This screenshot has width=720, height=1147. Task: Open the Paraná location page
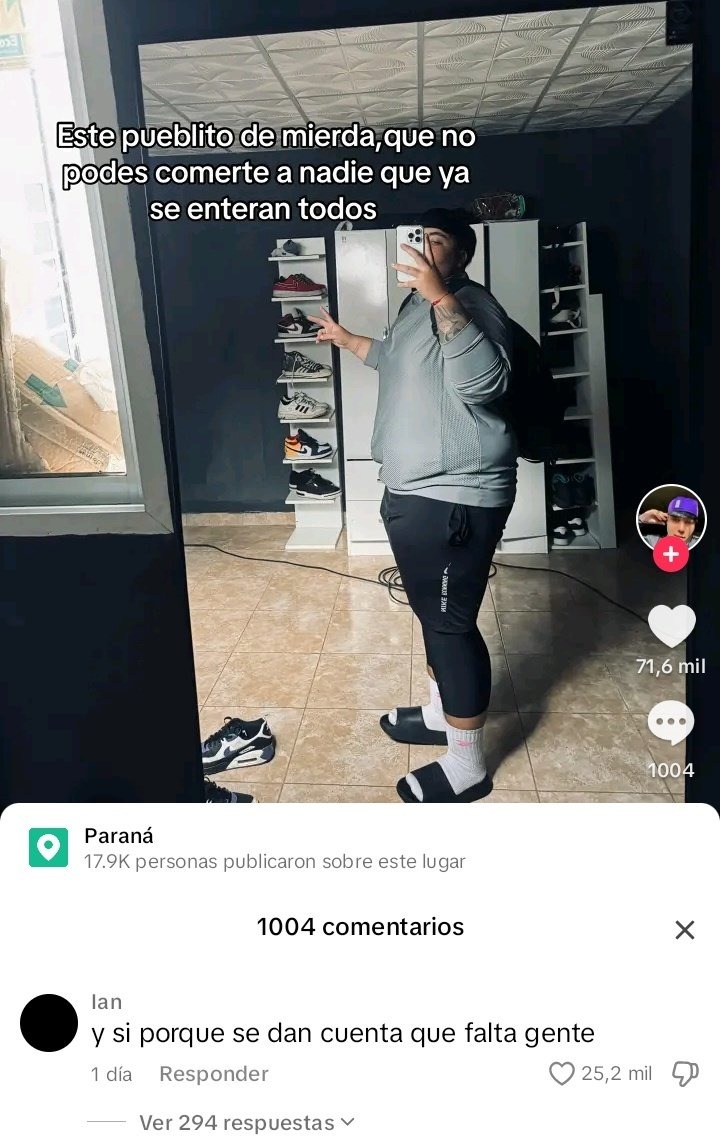pos(119,836)
